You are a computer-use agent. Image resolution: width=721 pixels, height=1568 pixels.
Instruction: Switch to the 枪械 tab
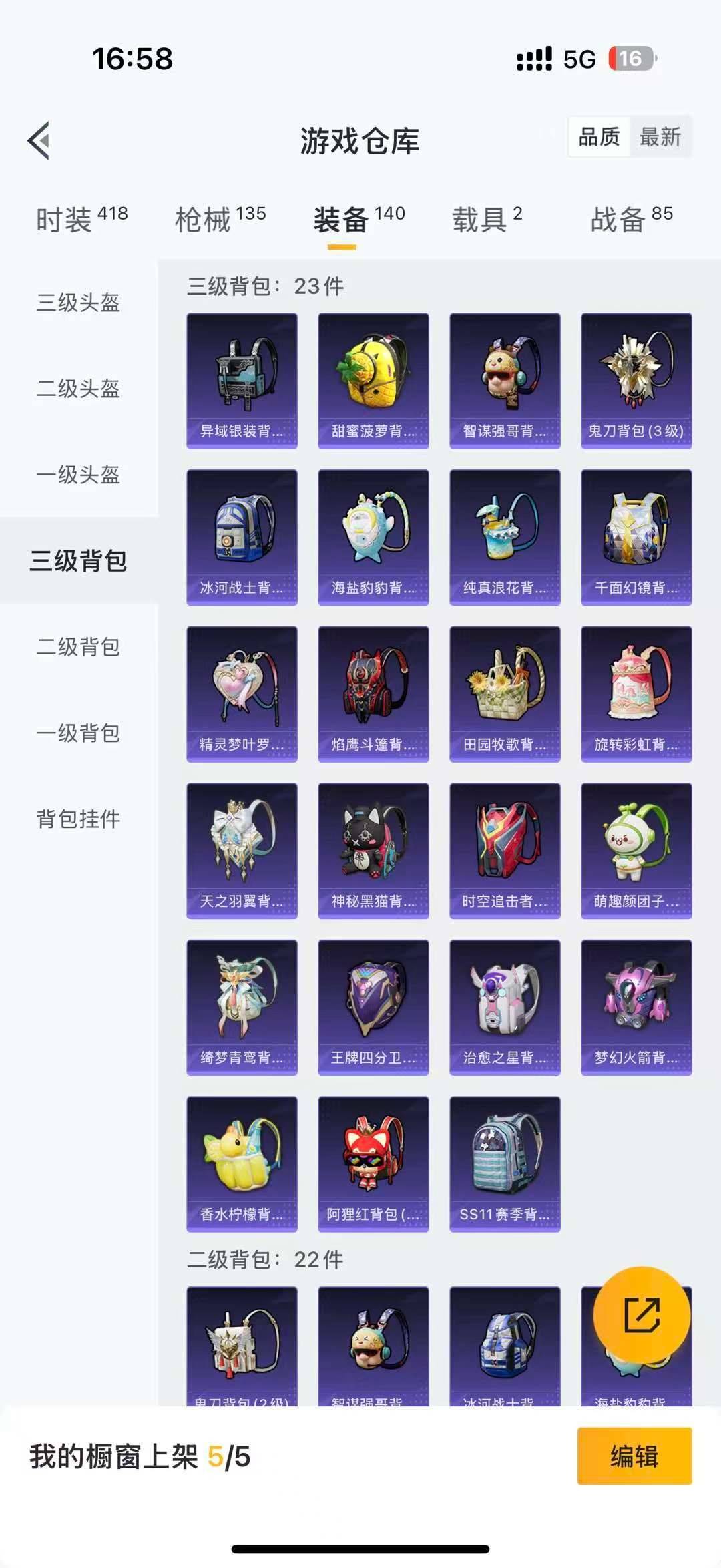tap(220, 219)
